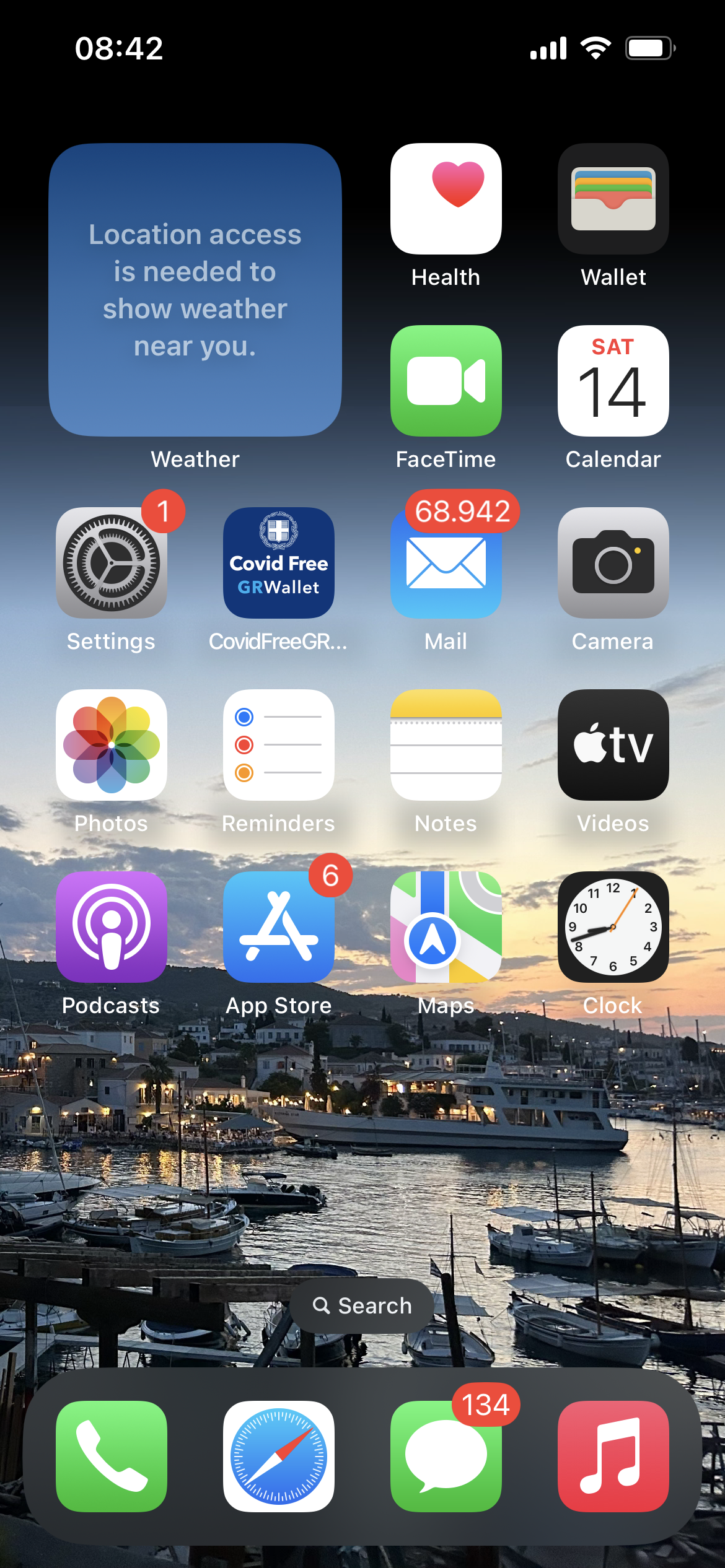Open the Calendar app
Image resolution: width=725 pixels, height=1568 pixels.
613,381
